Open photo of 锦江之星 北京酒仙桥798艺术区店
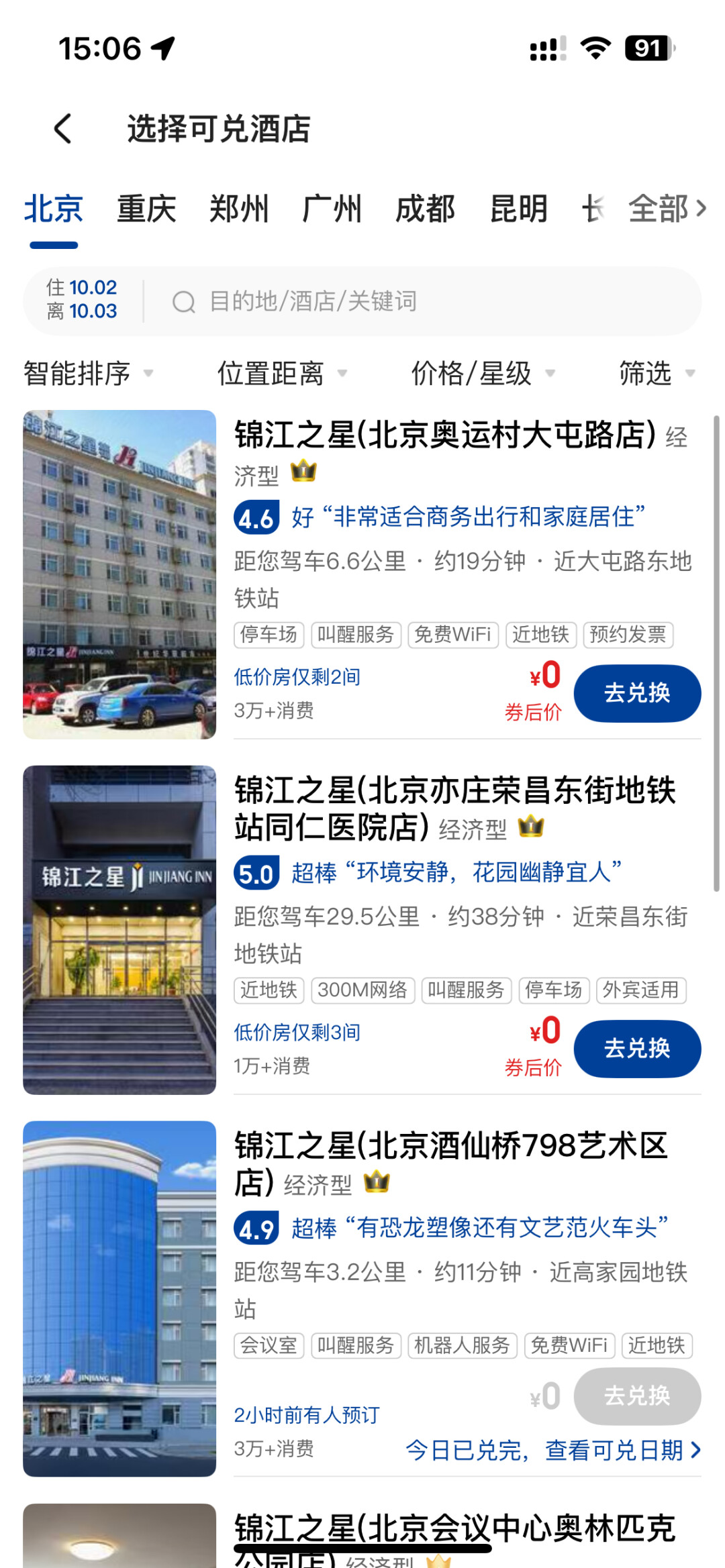Viewport: 725px width, 1568px height. pyautogui.click(x=119, y=1298)
